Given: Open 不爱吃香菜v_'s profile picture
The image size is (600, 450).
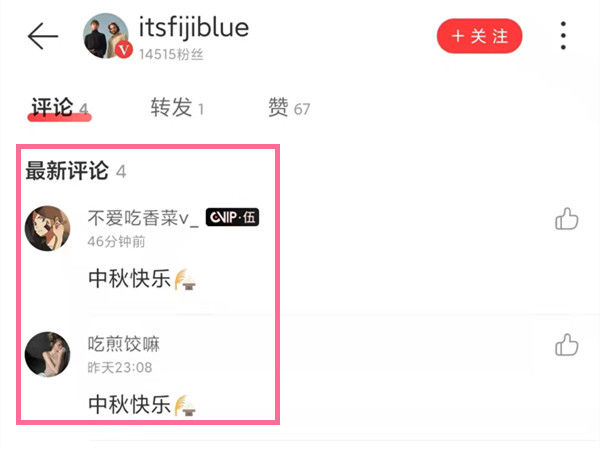Looking at the screenshot, I should pos(47,229).
